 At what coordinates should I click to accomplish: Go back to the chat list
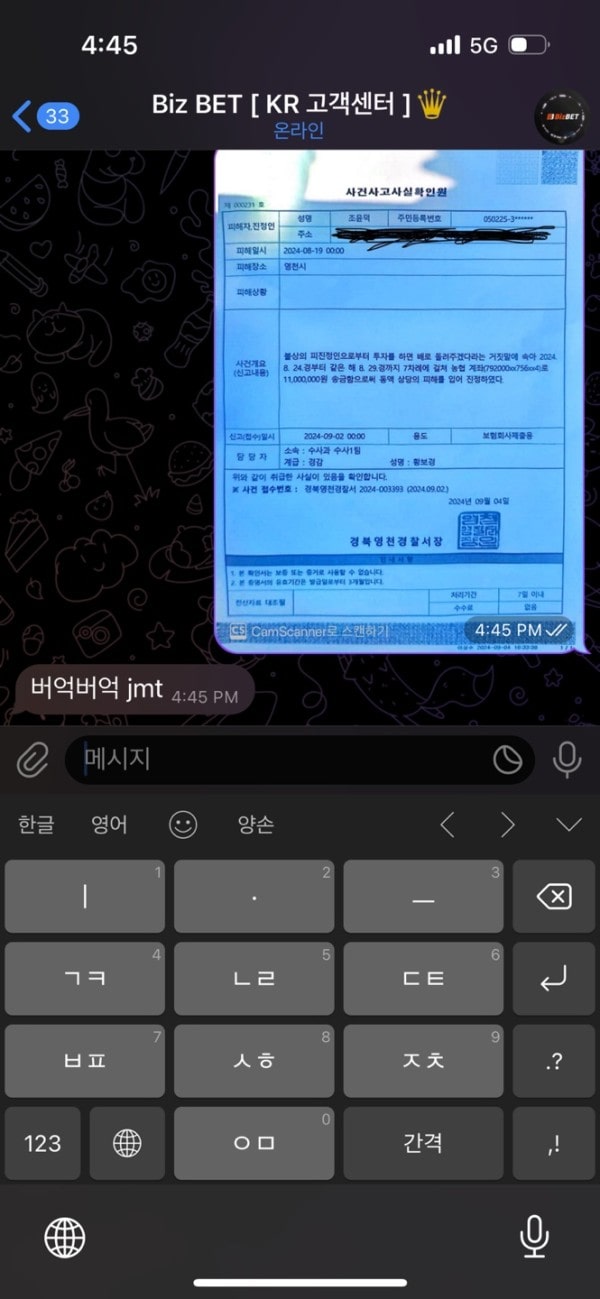tap(46, 116)
